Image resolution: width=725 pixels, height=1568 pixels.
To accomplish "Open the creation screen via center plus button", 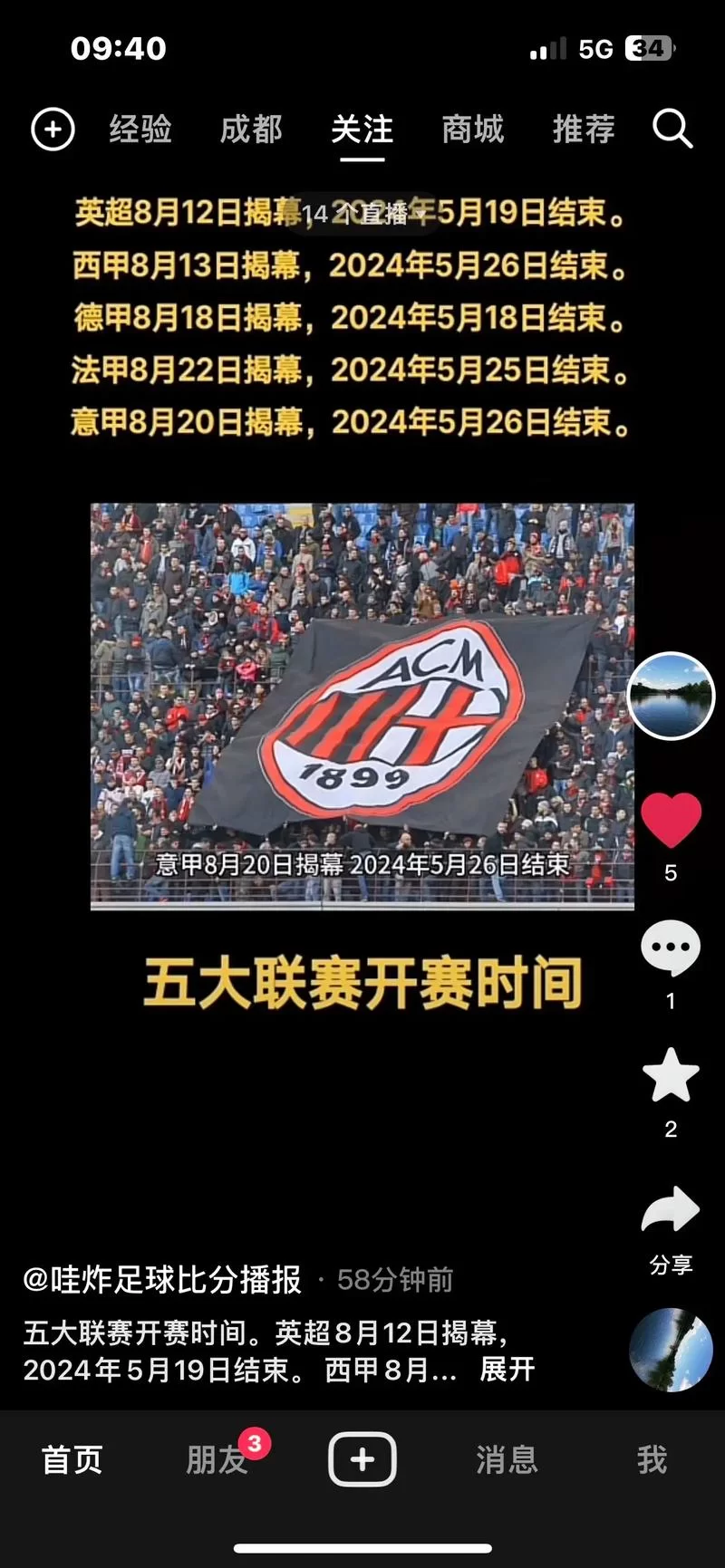I will (362, 1459).
